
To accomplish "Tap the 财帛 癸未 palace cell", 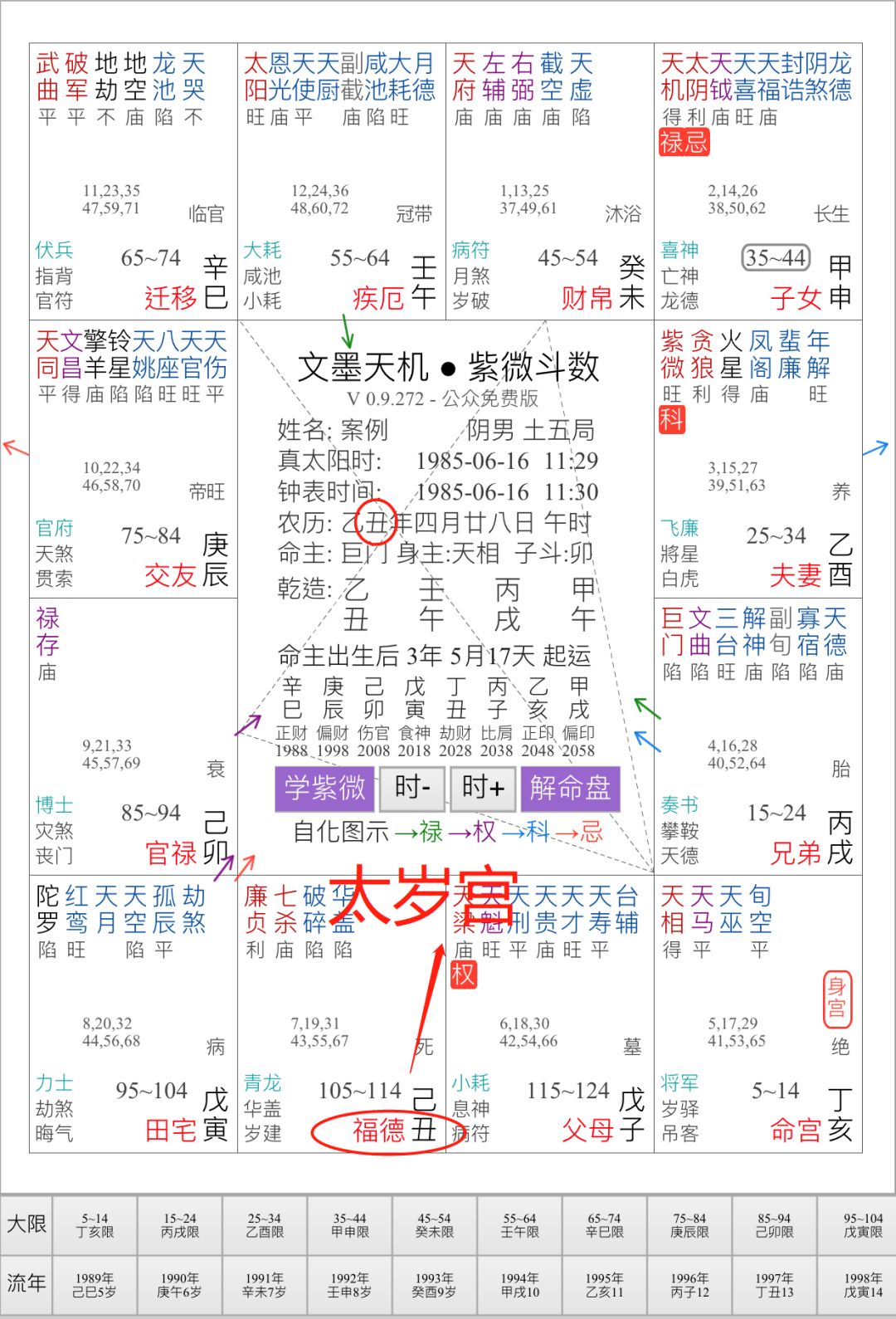I will click(x=549, y=181).
